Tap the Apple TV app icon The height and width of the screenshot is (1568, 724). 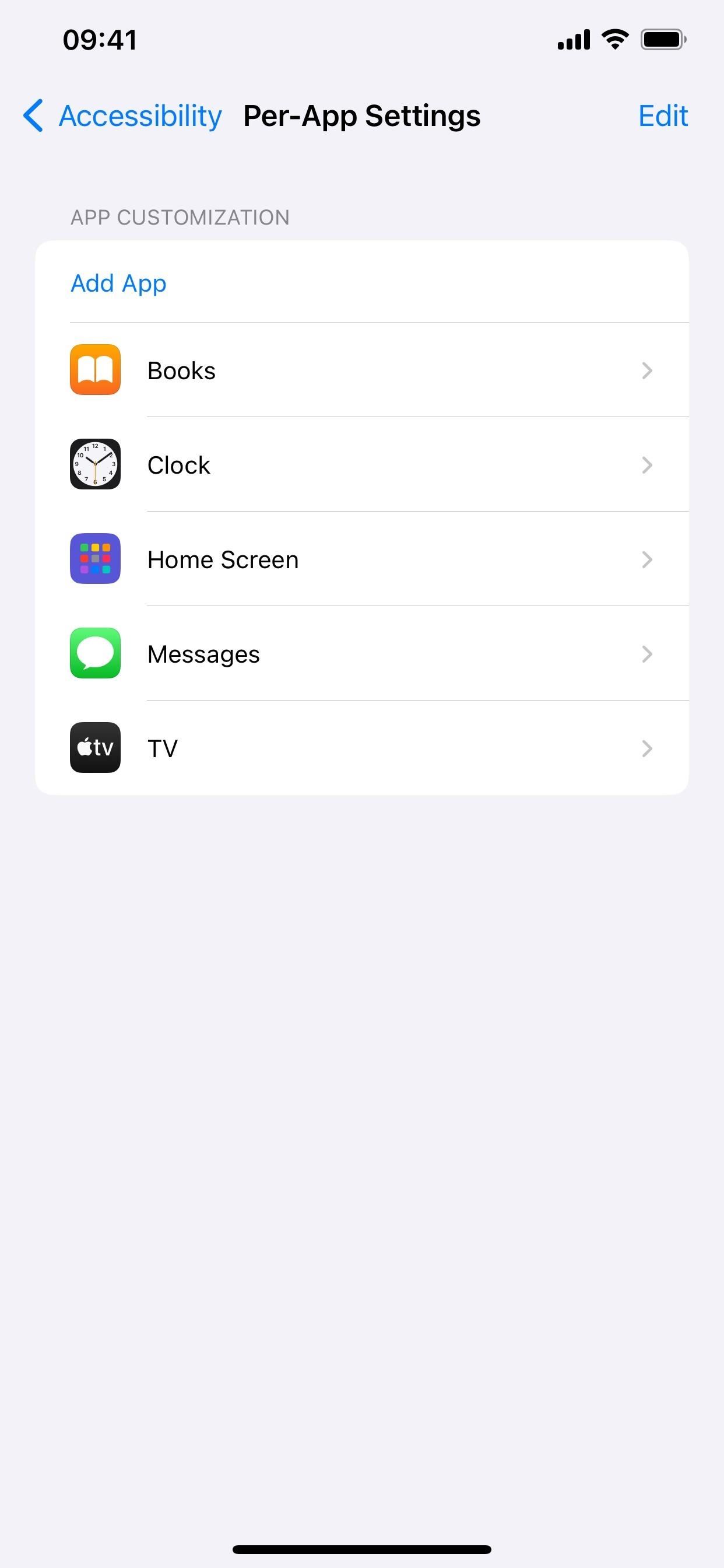(x=95, y=748)
